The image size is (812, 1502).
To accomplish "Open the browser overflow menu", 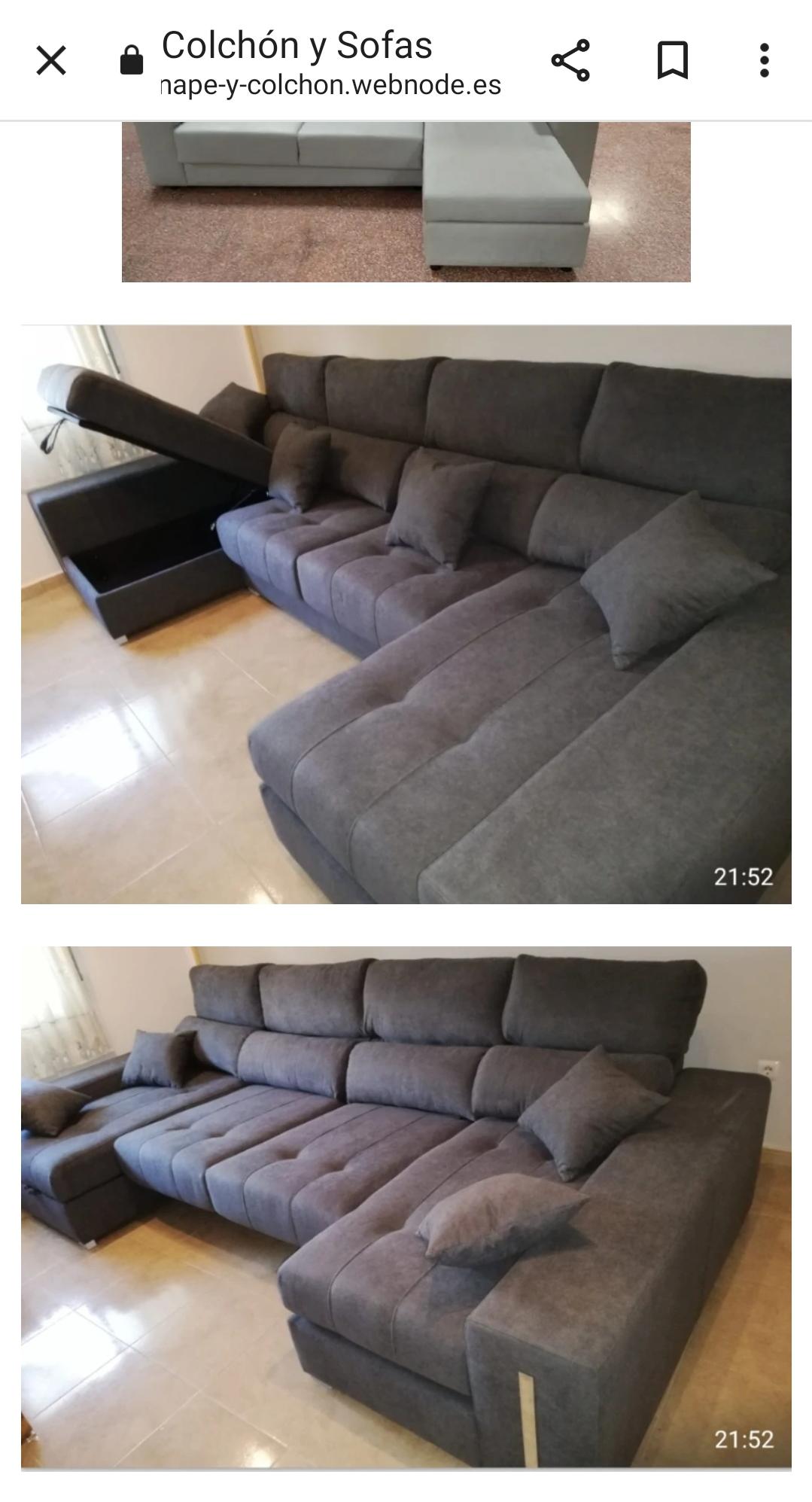I will (x=764, y=60).
